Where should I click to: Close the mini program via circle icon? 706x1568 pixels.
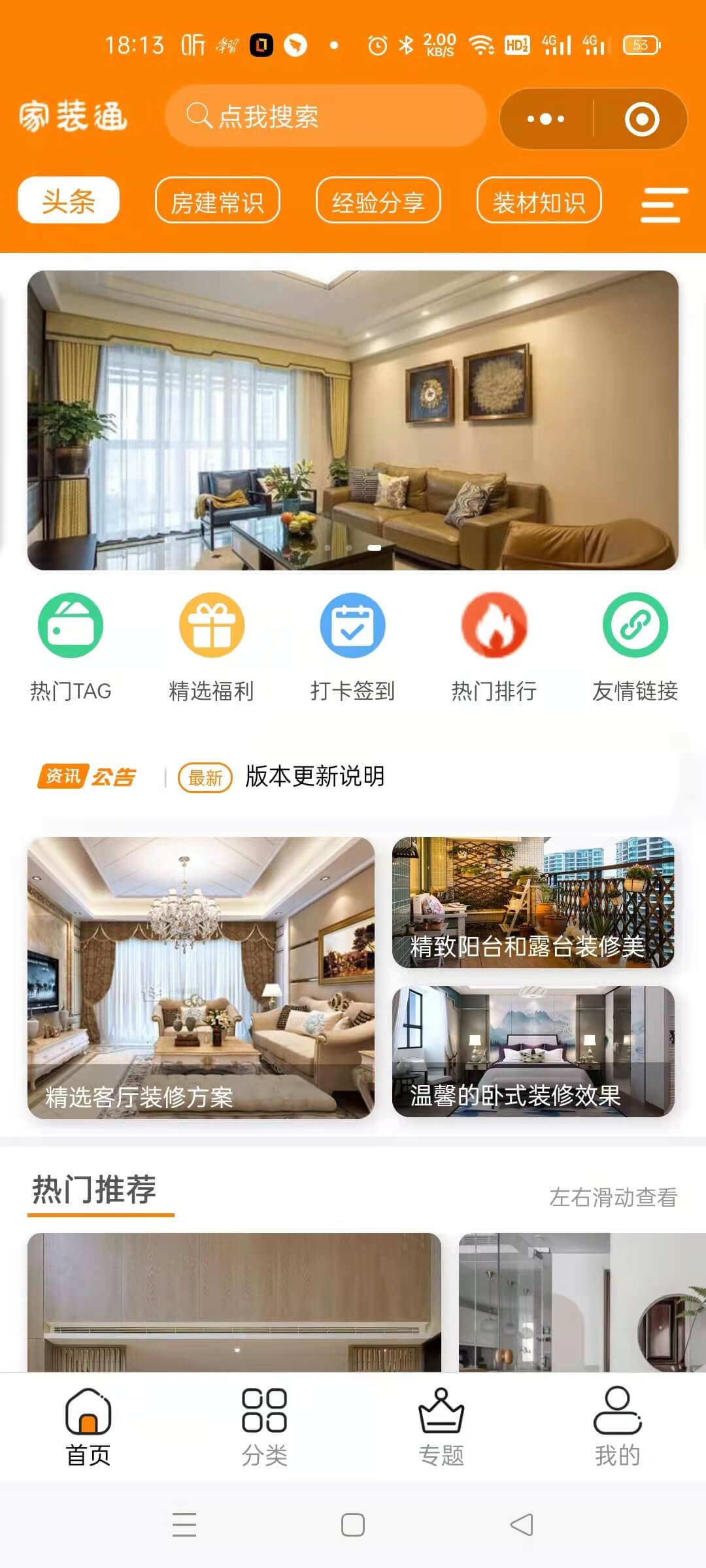[x=641, y=119]
